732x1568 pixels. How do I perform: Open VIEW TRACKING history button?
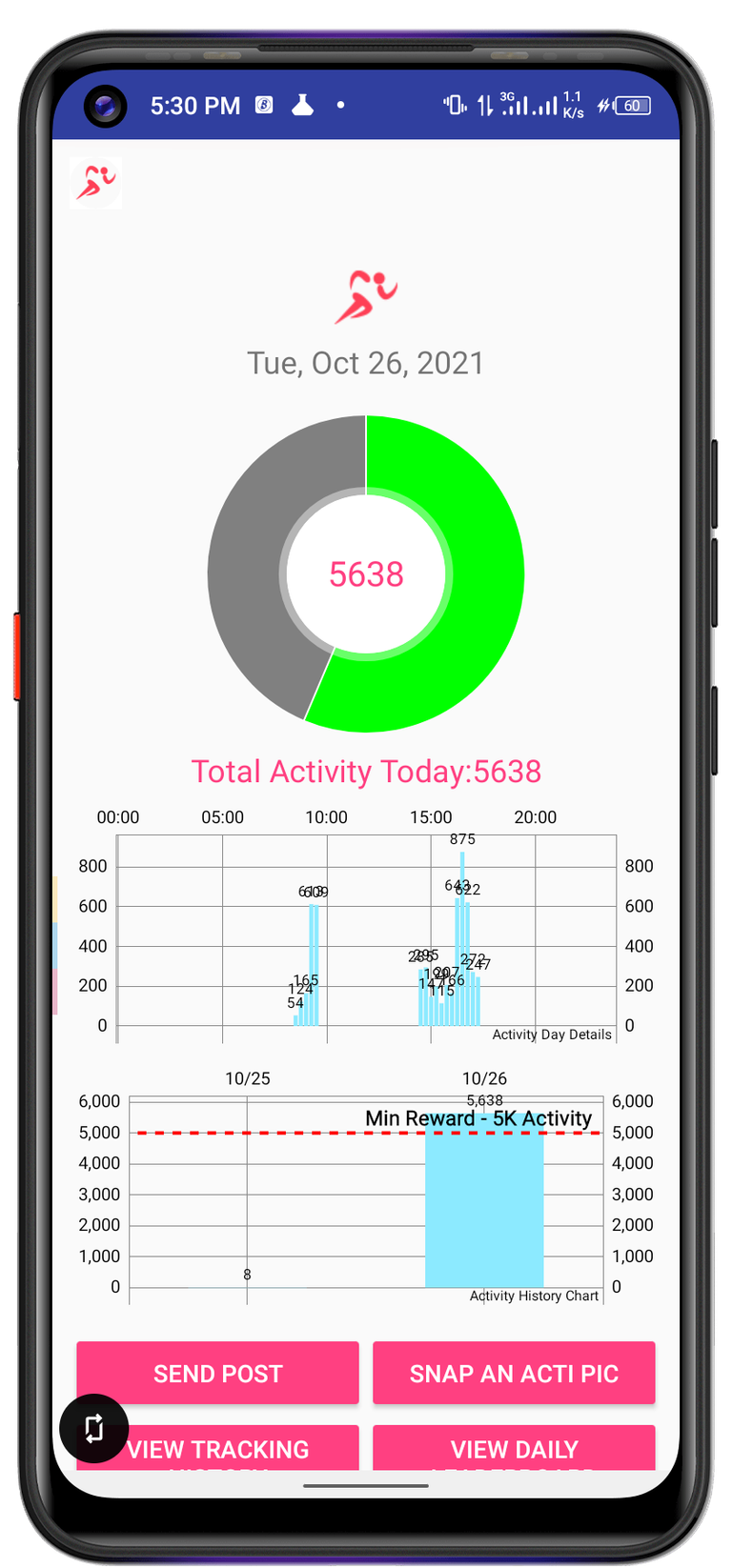[217, 1448]
